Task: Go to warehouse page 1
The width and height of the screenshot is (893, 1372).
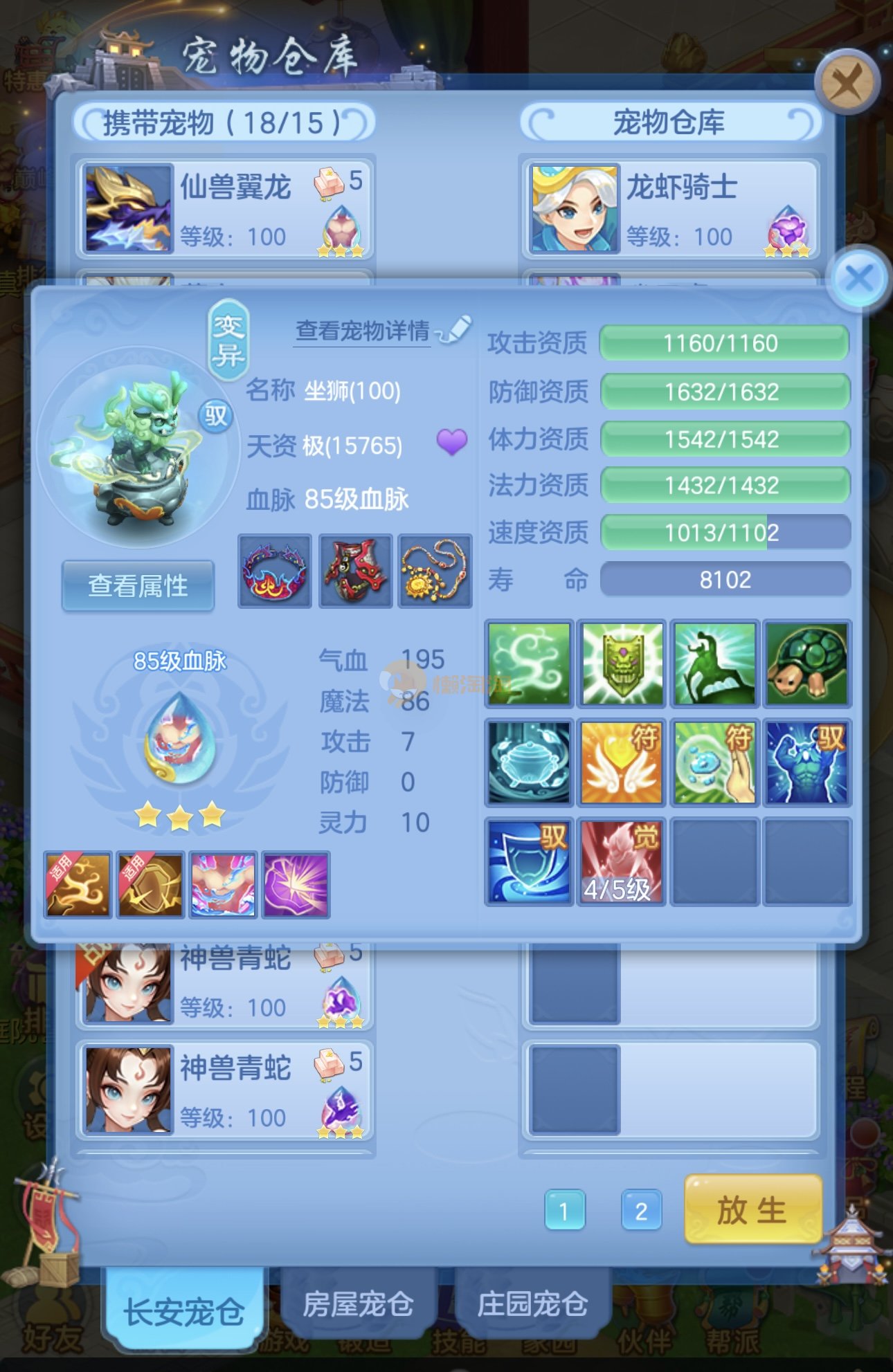Action: pyautogui.click(x=564, y=1210)
